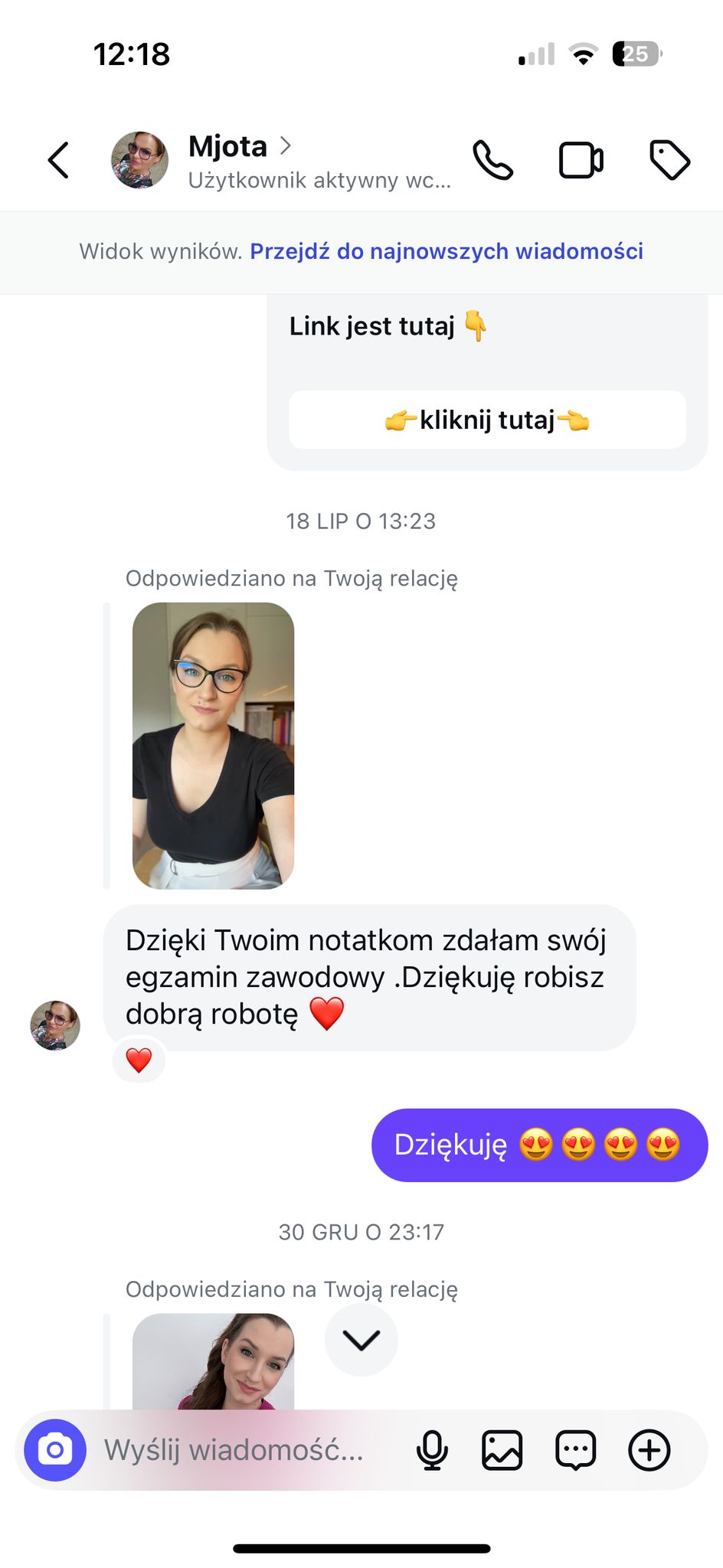Attach a photo from gallery
Image resolution: width=723 pixels, height=1568 pixels.
point(502,1450)
